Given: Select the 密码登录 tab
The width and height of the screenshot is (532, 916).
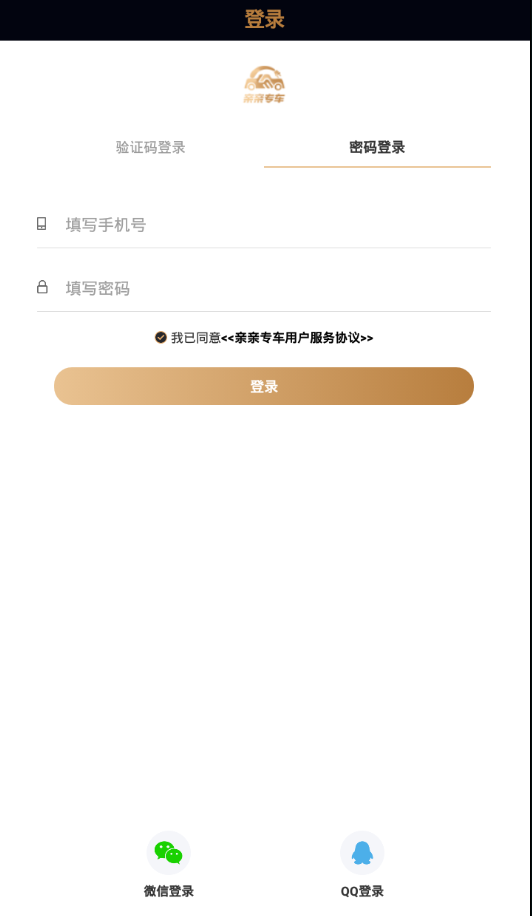Looking at the screenshot, I should (377, 147).
